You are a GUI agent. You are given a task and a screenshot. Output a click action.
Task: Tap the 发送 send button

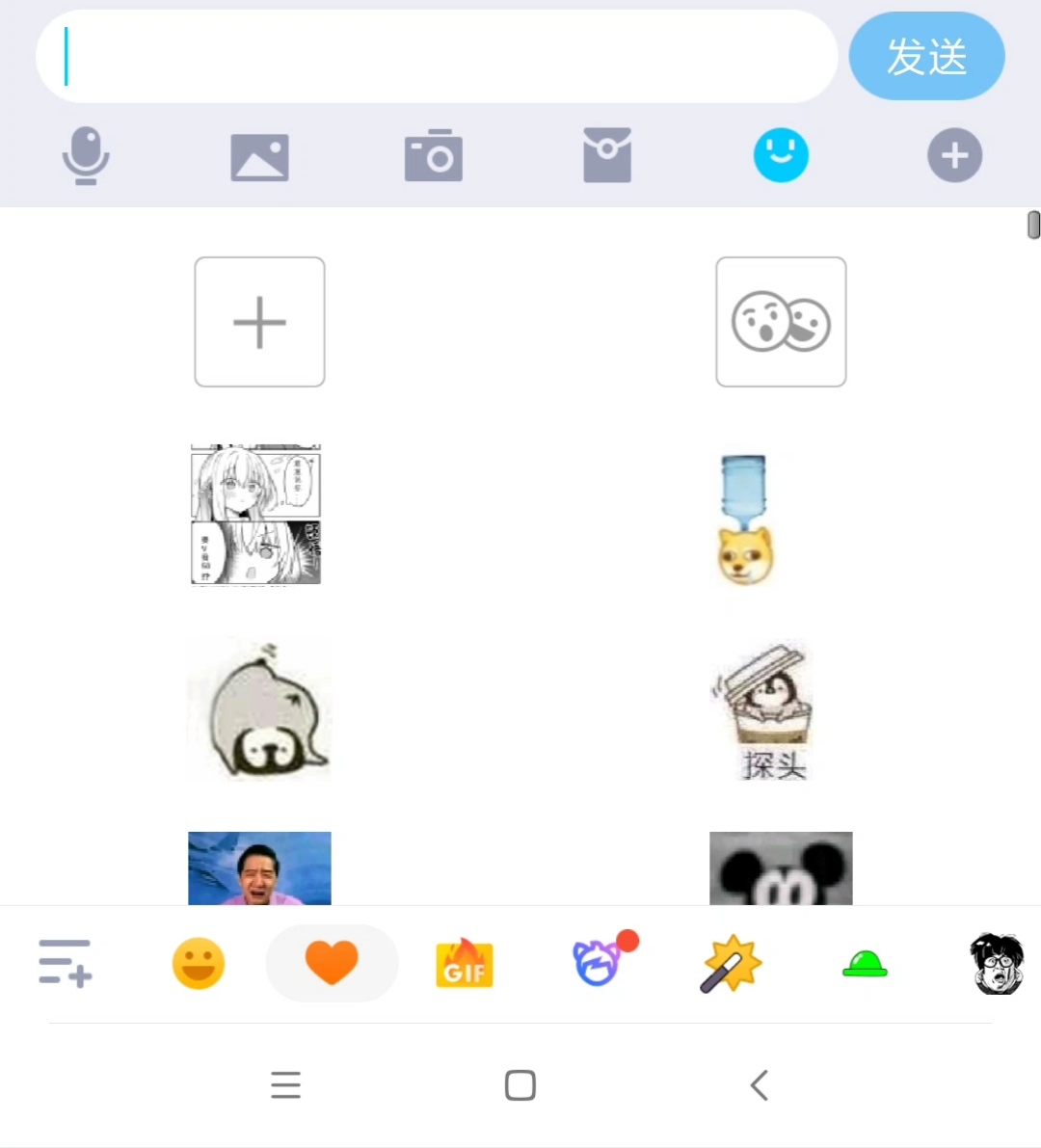(926, 57)
